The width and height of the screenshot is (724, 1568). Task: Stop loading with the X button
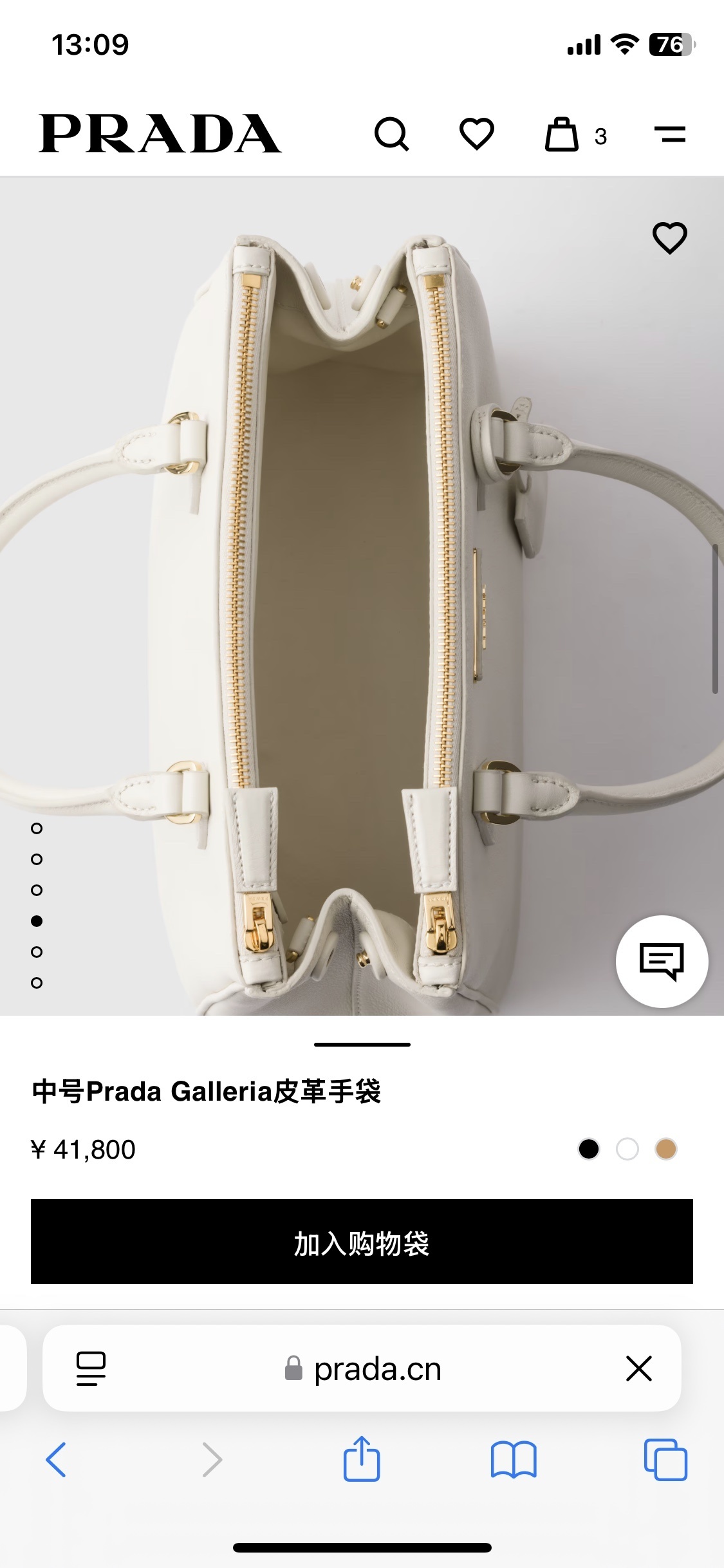point(638,1368)
